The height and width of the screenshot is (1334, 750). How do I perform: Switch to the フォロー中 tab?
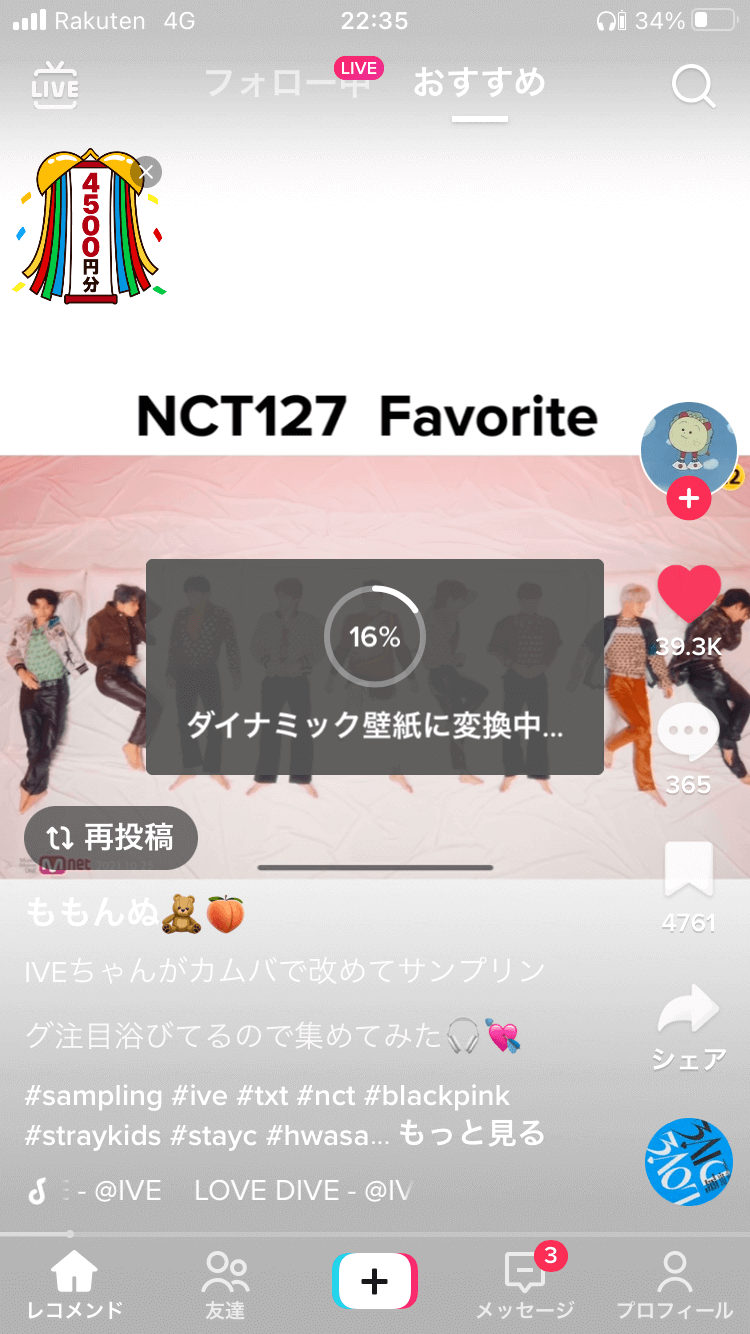pyautogui.click(x=287, y=83)
